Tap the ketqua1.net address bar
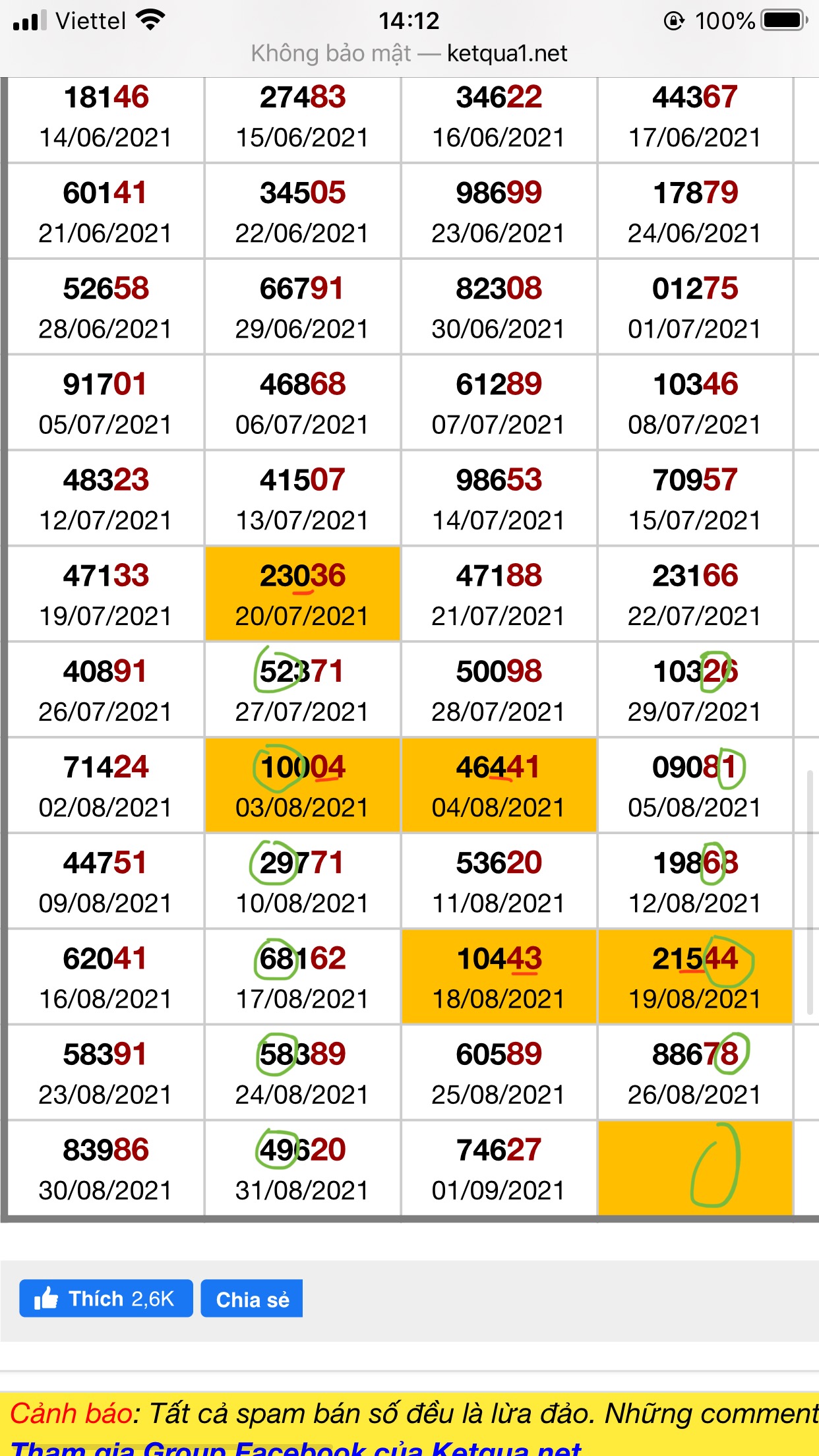Screen dimensions: 819x1456 409,53
